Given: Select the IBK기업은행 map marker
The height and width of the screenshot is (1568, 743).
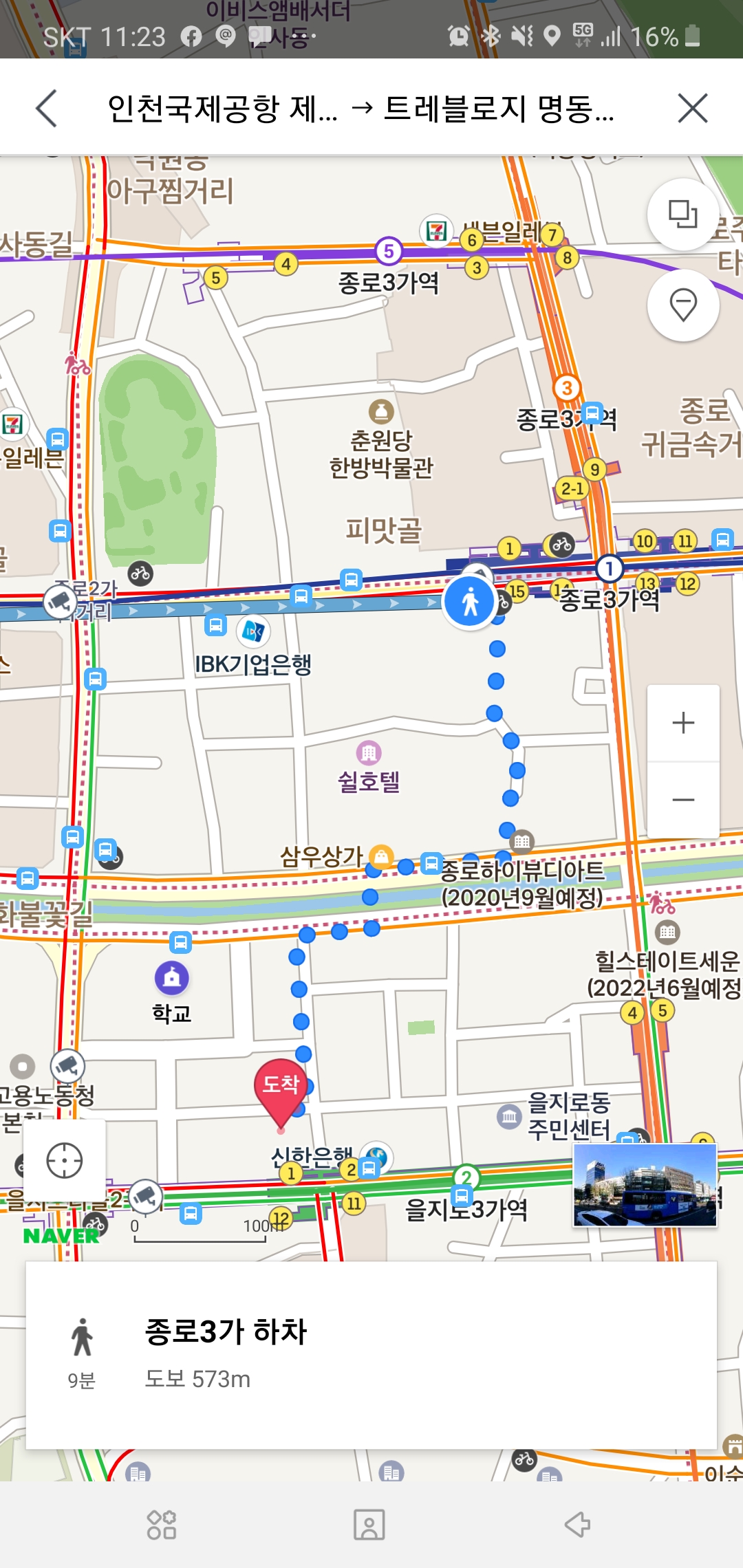Looking at the screenshot, I should point(253,631).
